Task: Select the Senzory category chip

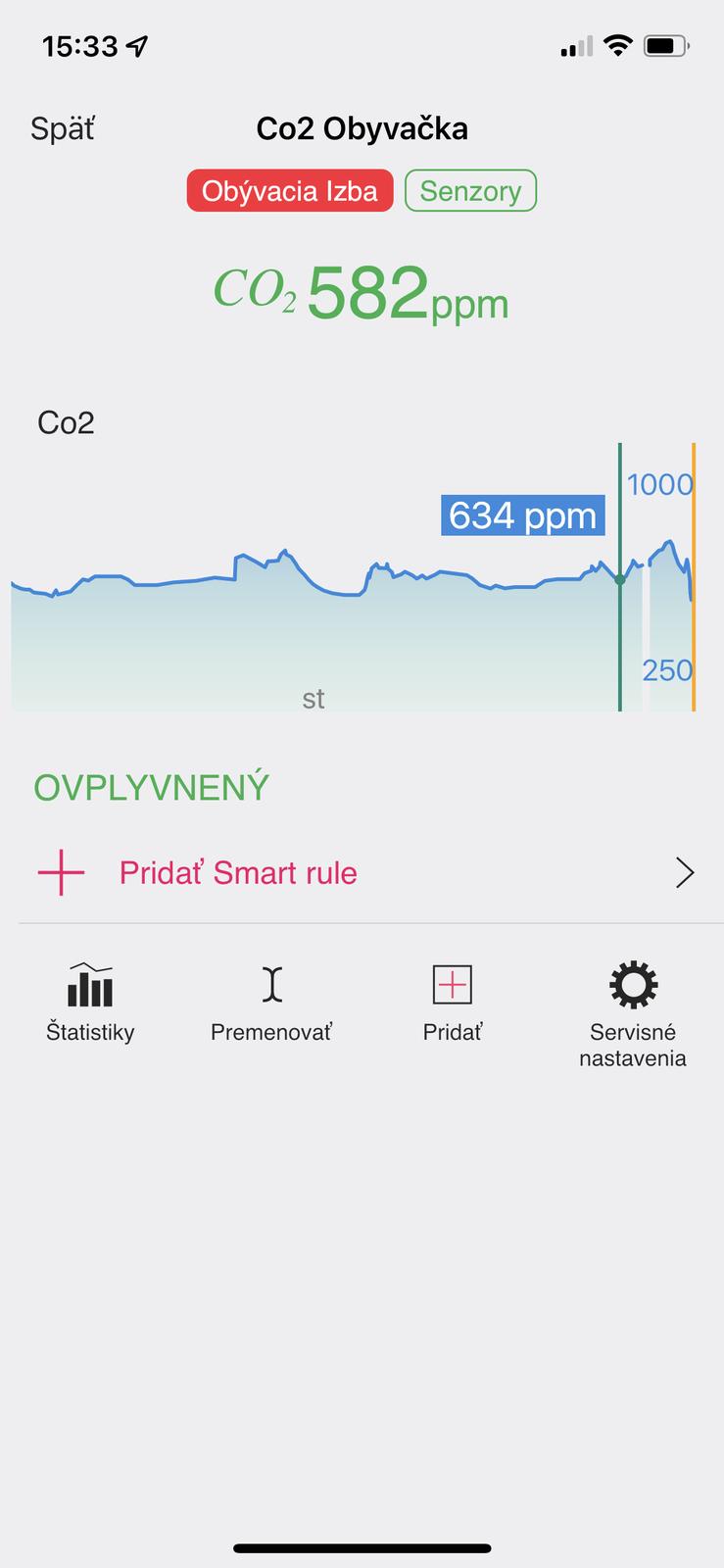Action: [x=470, y=191]
